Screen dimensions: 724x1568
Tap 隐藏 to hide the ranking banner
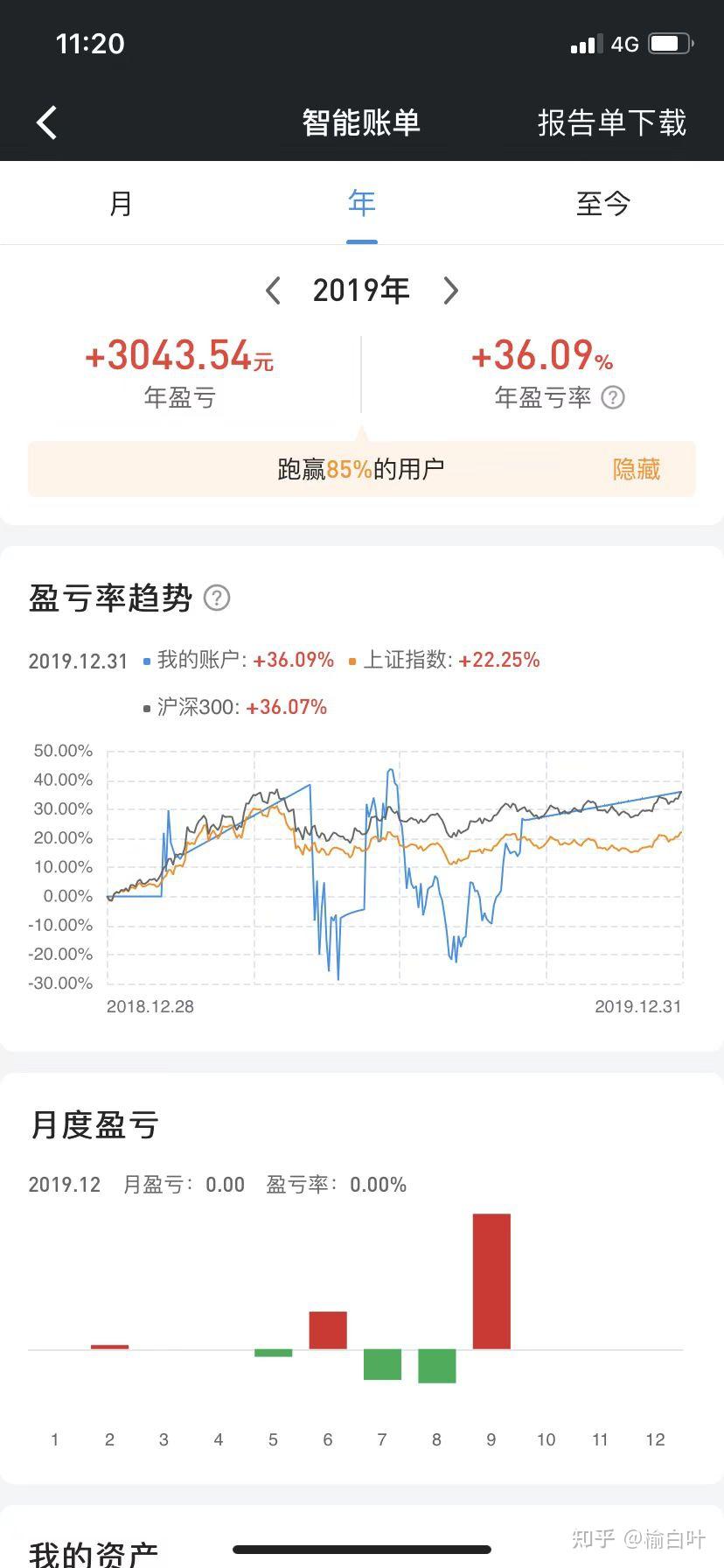636,470
